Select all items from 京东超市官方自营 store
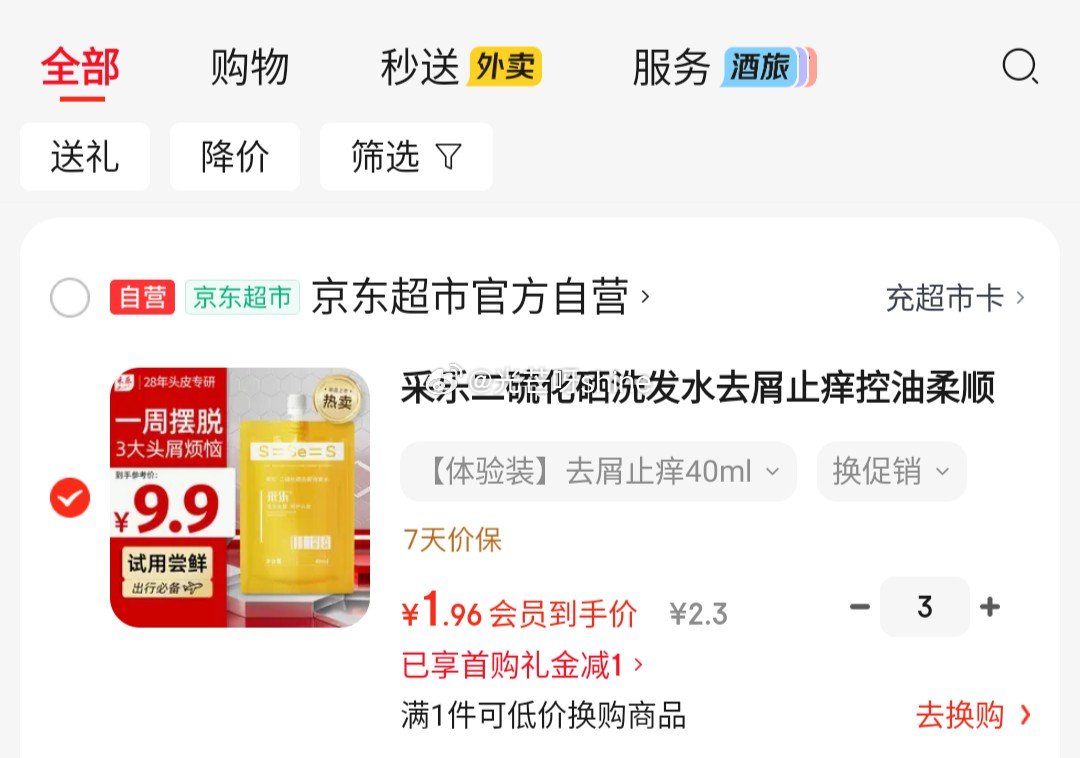 [x=70, y=298]
